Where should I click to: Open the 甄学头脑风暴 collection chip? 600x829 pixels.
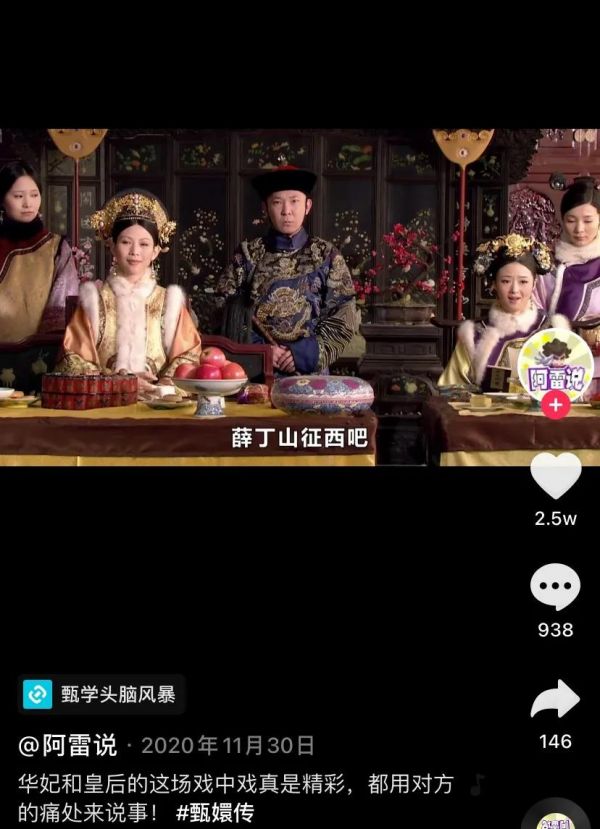102,694
